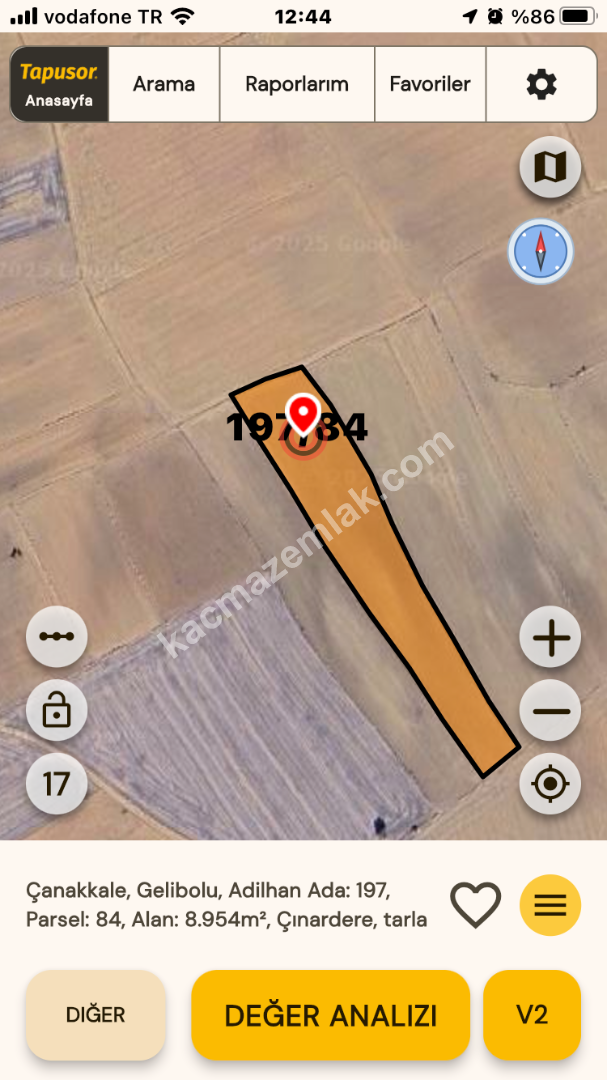The width and height of the screenshot is (607, 1080).
Task: Tap the compass to reset orientation
Action: (541, 252)
